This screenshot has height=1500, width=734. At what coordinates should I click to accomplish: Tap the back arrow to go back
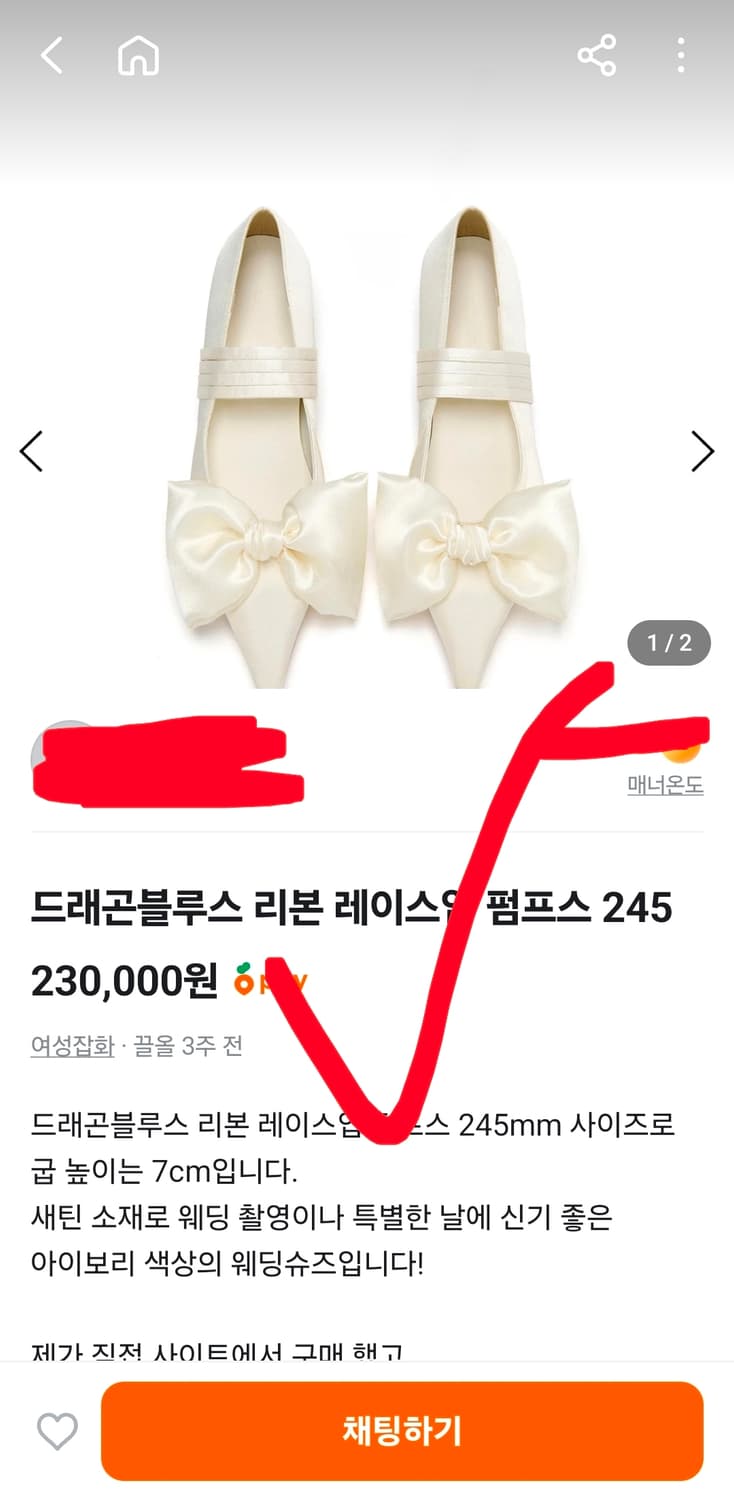(52, 56)
